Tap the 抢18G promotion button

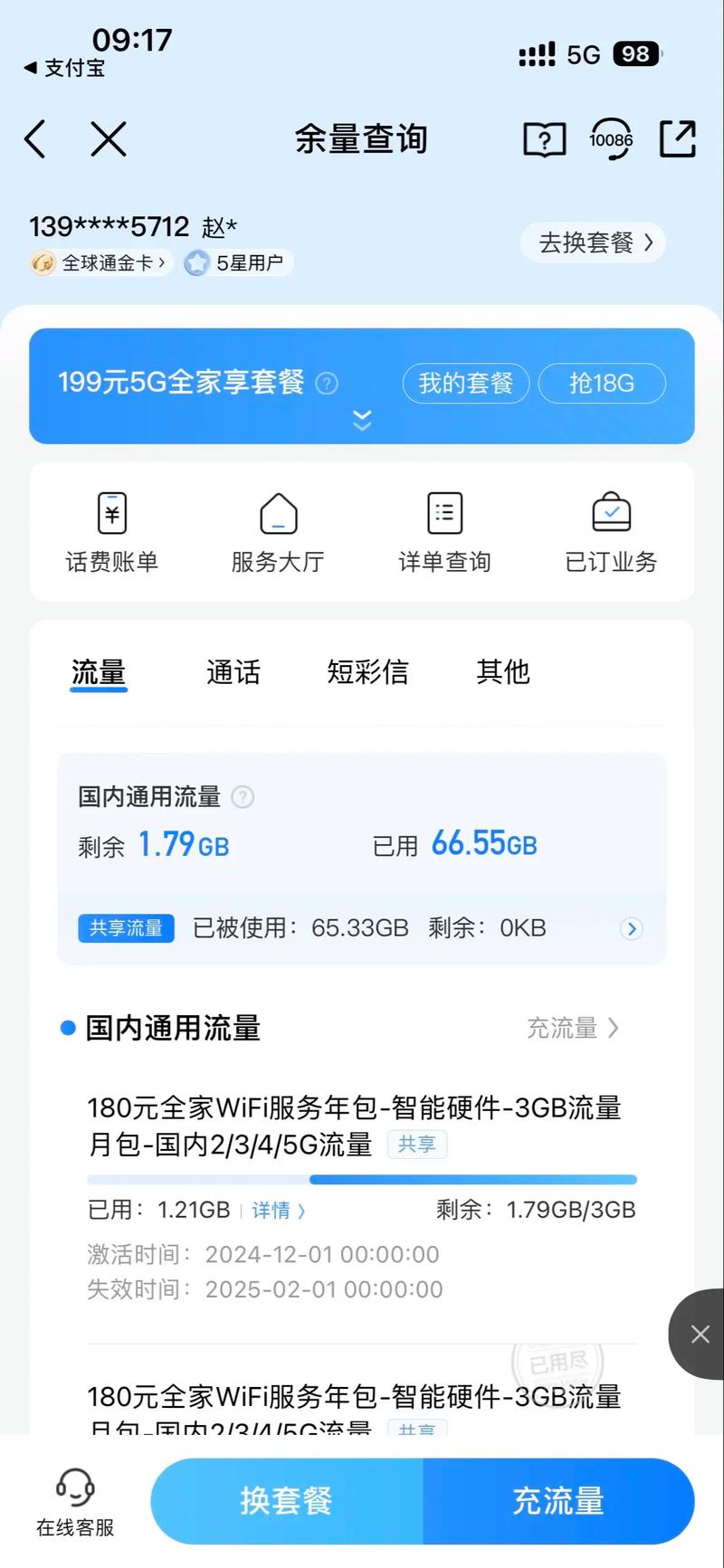[x=602, y=383]
